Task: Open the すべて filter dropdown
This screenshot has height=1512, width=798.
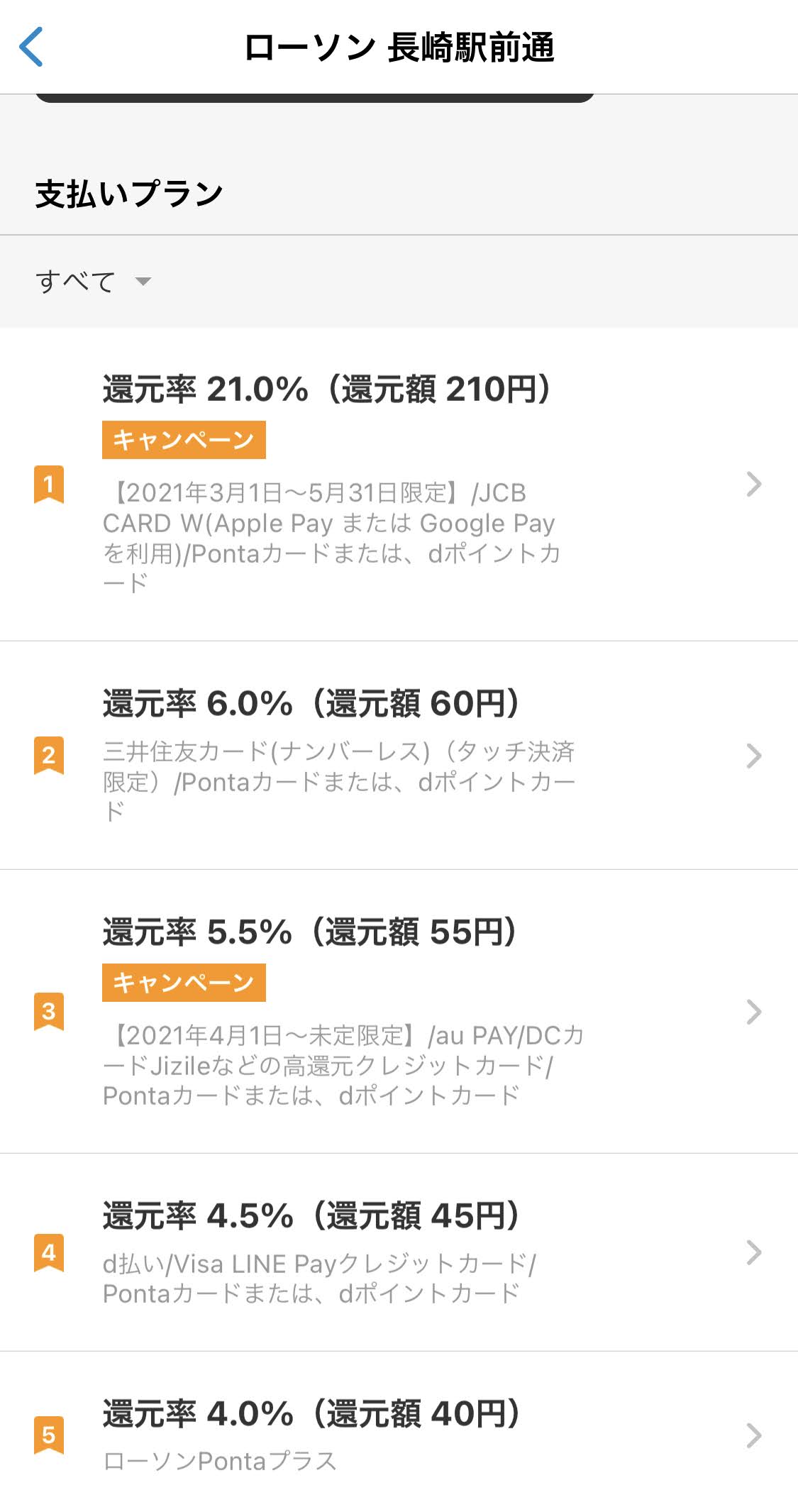Action: 93,282
